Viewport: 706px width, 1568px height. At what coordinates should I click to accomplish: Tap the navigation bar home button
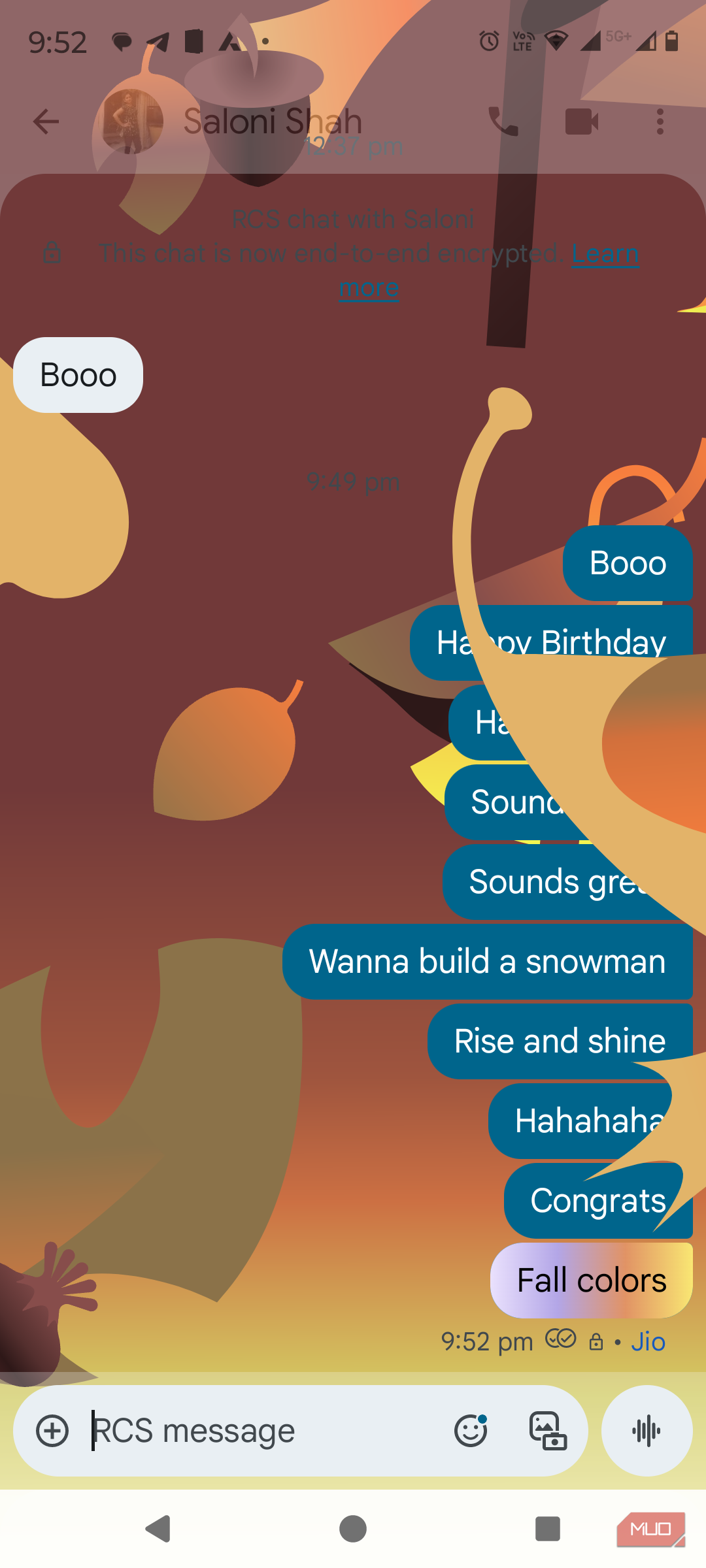pos(353,1529)
